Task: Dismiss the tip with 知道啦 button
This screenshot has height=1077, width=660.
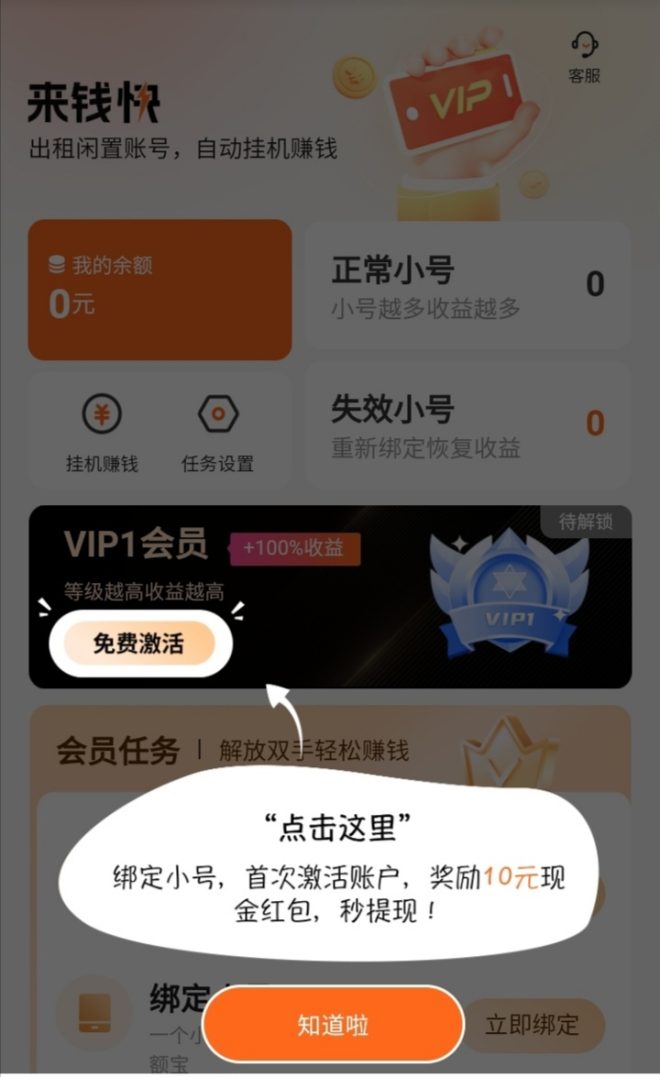Action: (333, 1025)
